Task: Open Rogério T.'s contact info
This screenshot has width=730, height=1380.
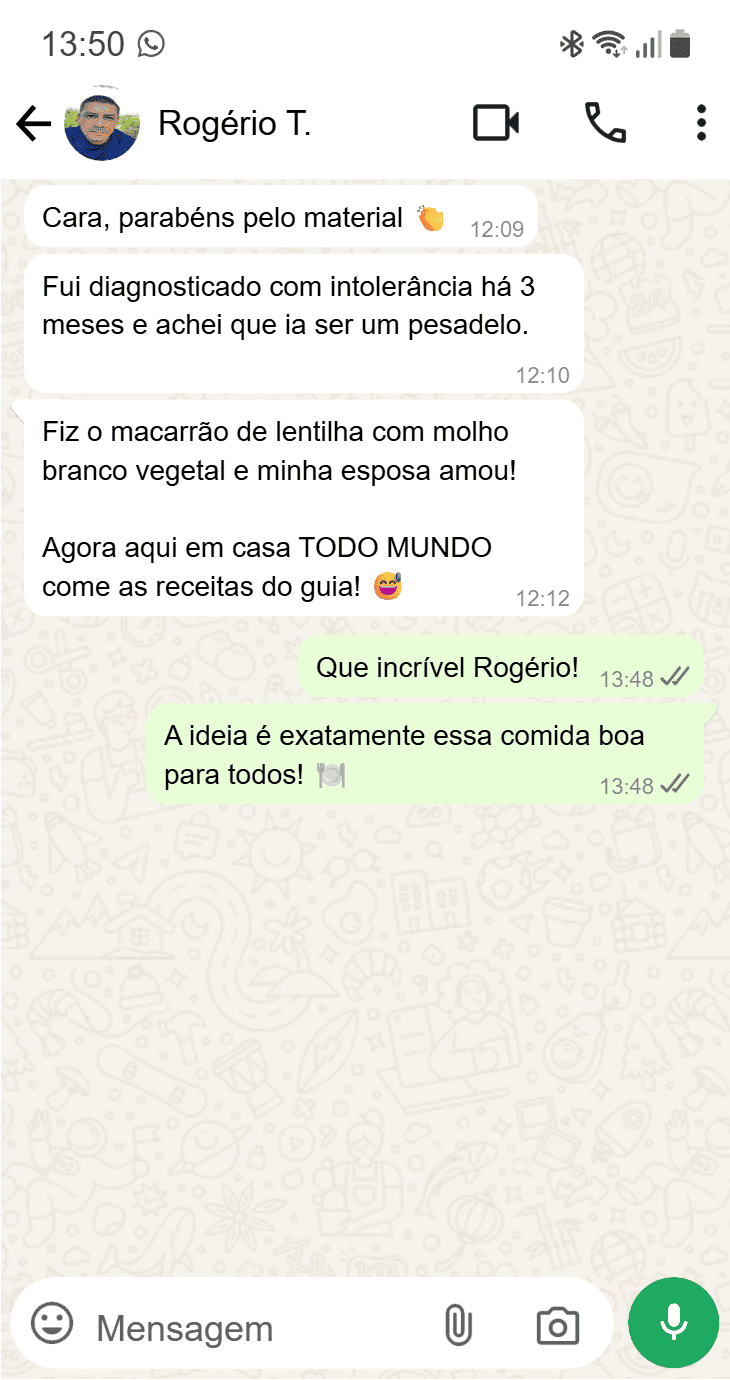Action: pos(234,124)
